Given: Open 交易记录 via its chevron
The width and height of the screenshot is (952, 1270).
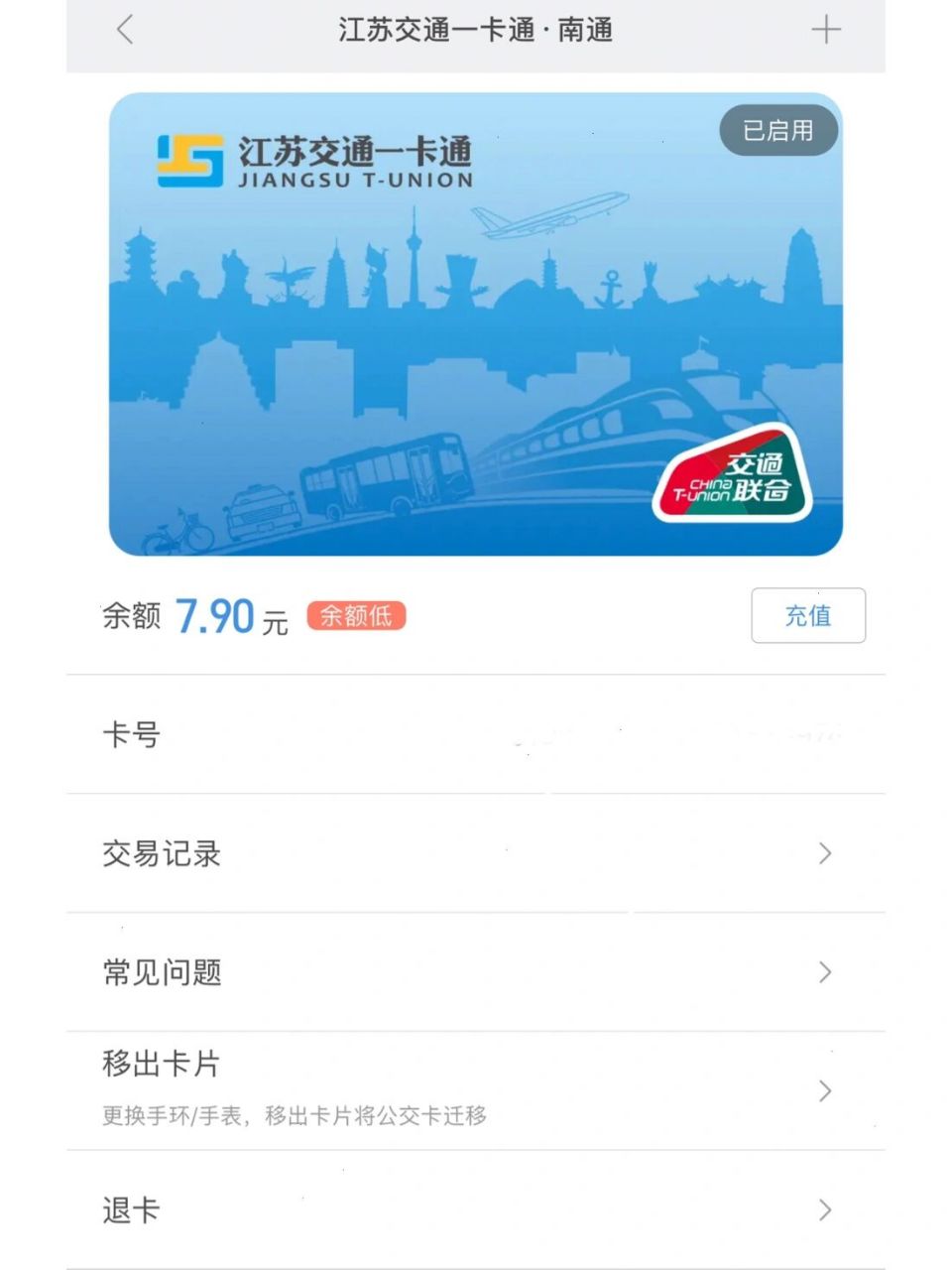Looking at the screenshot, I should tap(823, 853).
